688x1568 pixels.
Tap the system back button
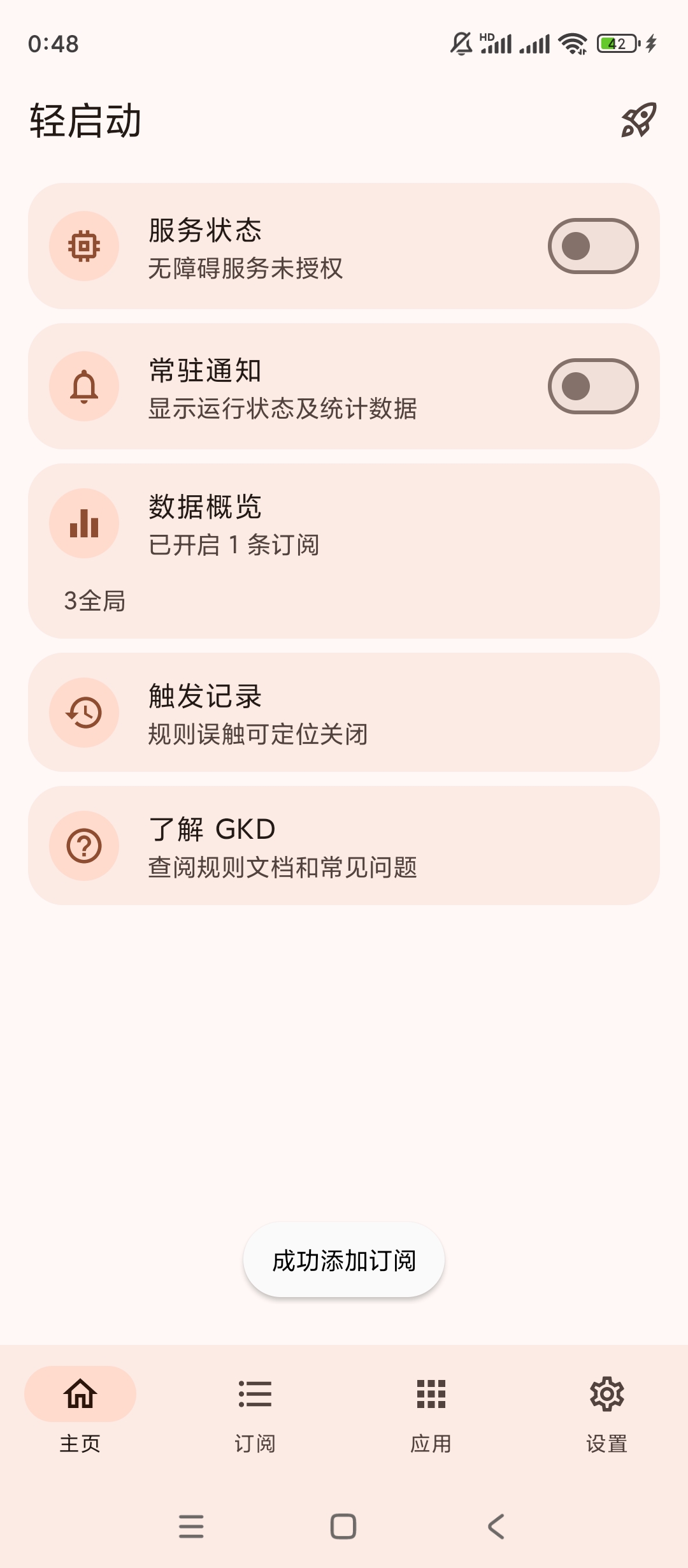point(496,1527)
